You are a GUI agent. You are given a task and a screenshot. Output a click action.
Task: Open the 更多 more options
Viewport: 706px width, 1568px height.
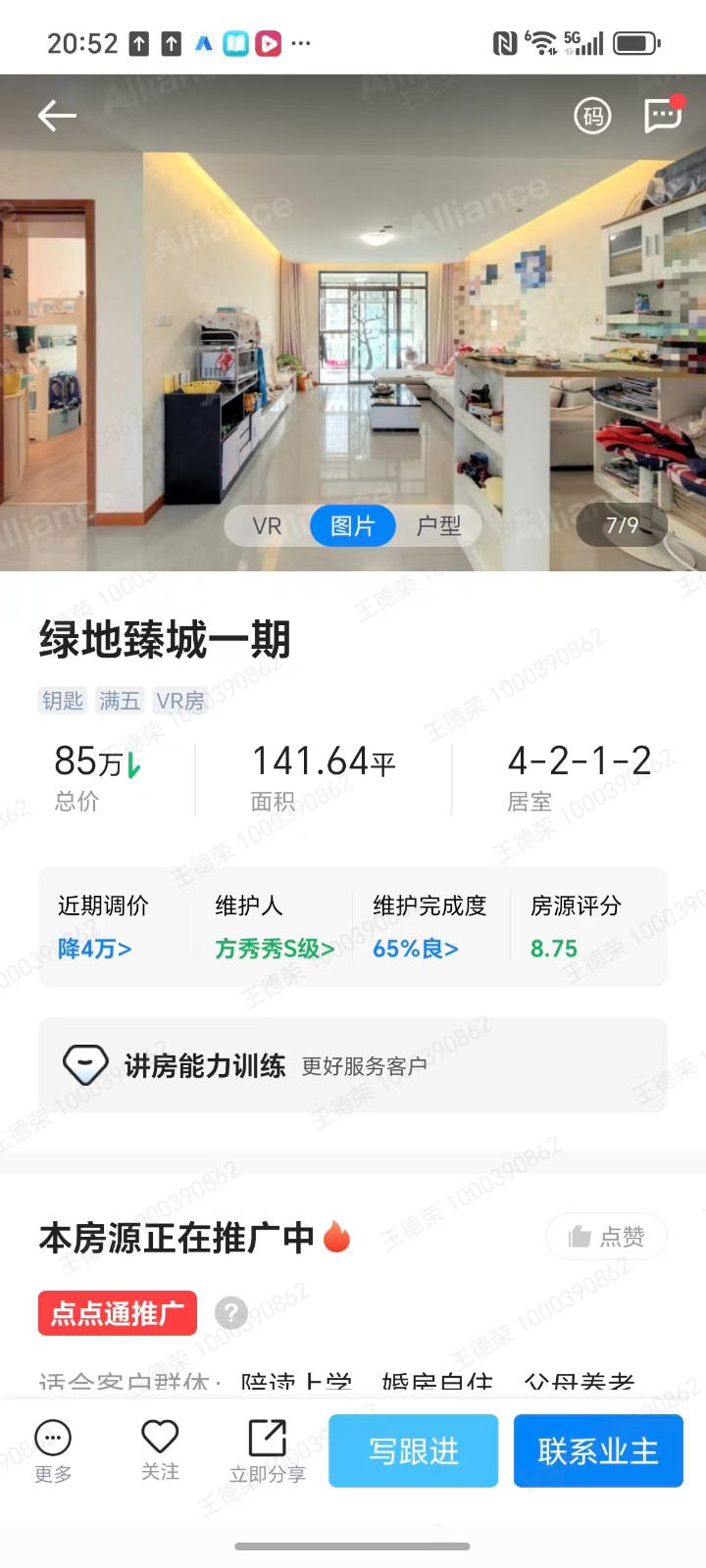click(53, 1450)
